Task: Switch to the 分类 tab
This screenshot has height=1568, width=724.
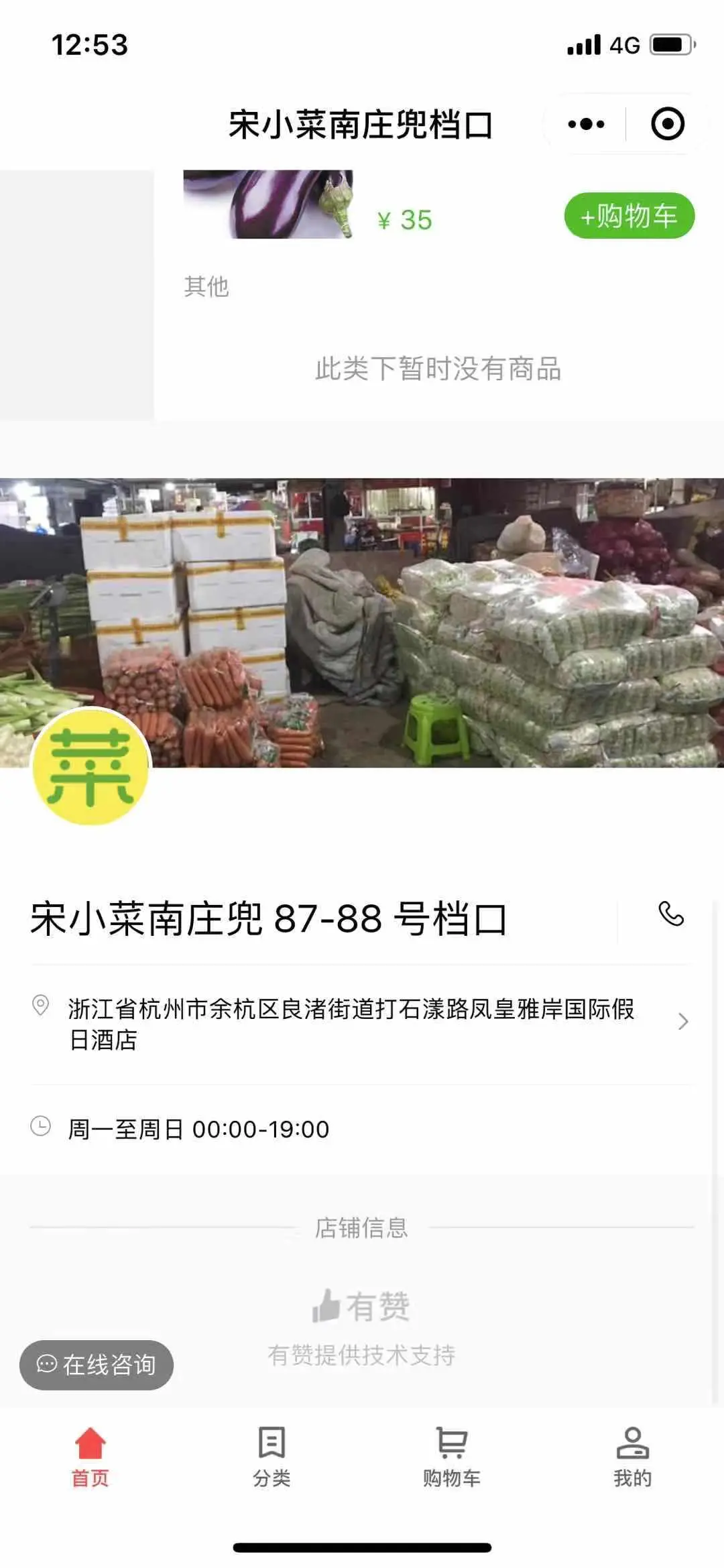Action: click(271, 1455)
